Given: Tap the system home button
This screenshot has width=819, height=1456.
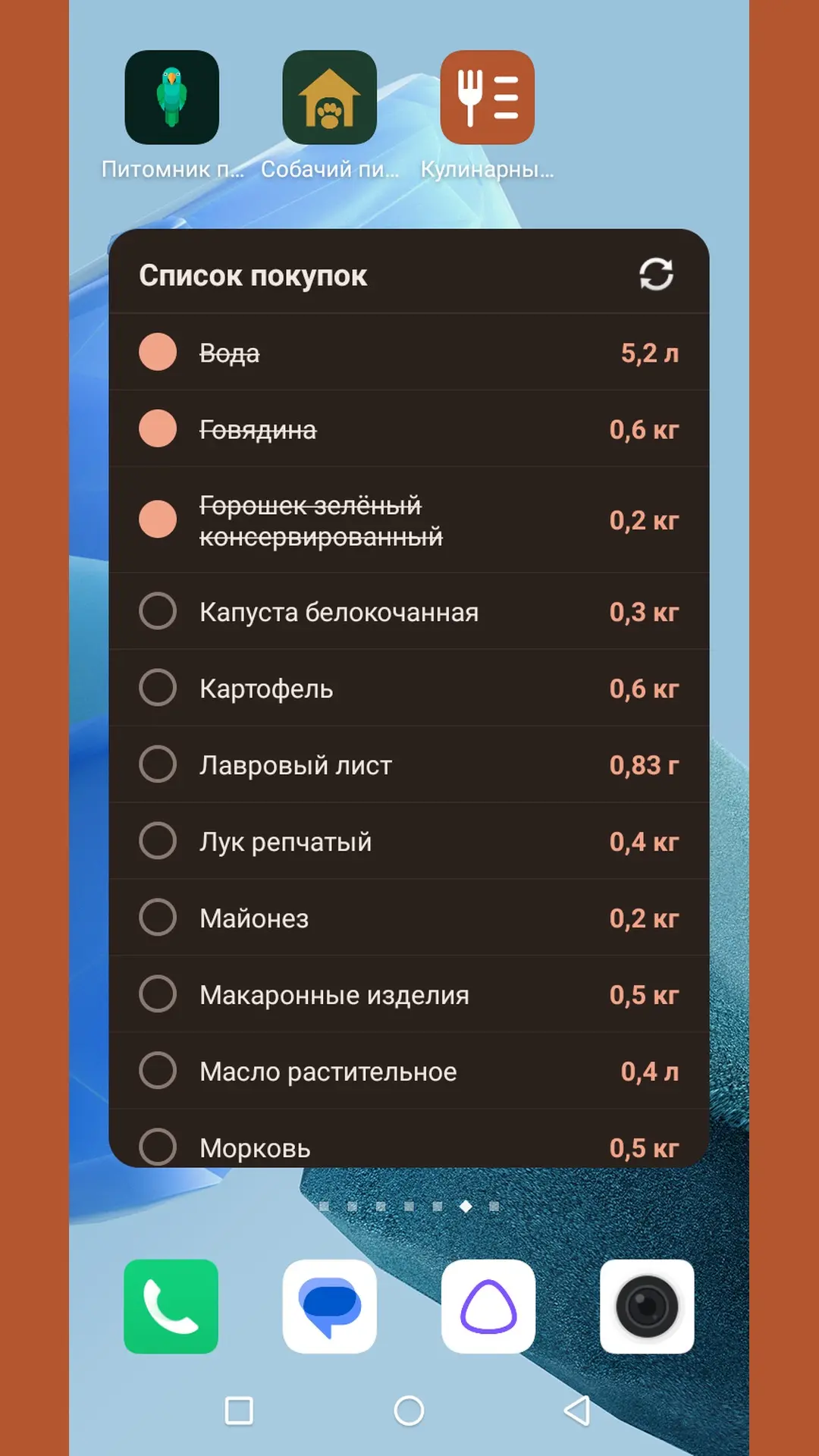Looking at the screenshot, I should point(409,1410).
